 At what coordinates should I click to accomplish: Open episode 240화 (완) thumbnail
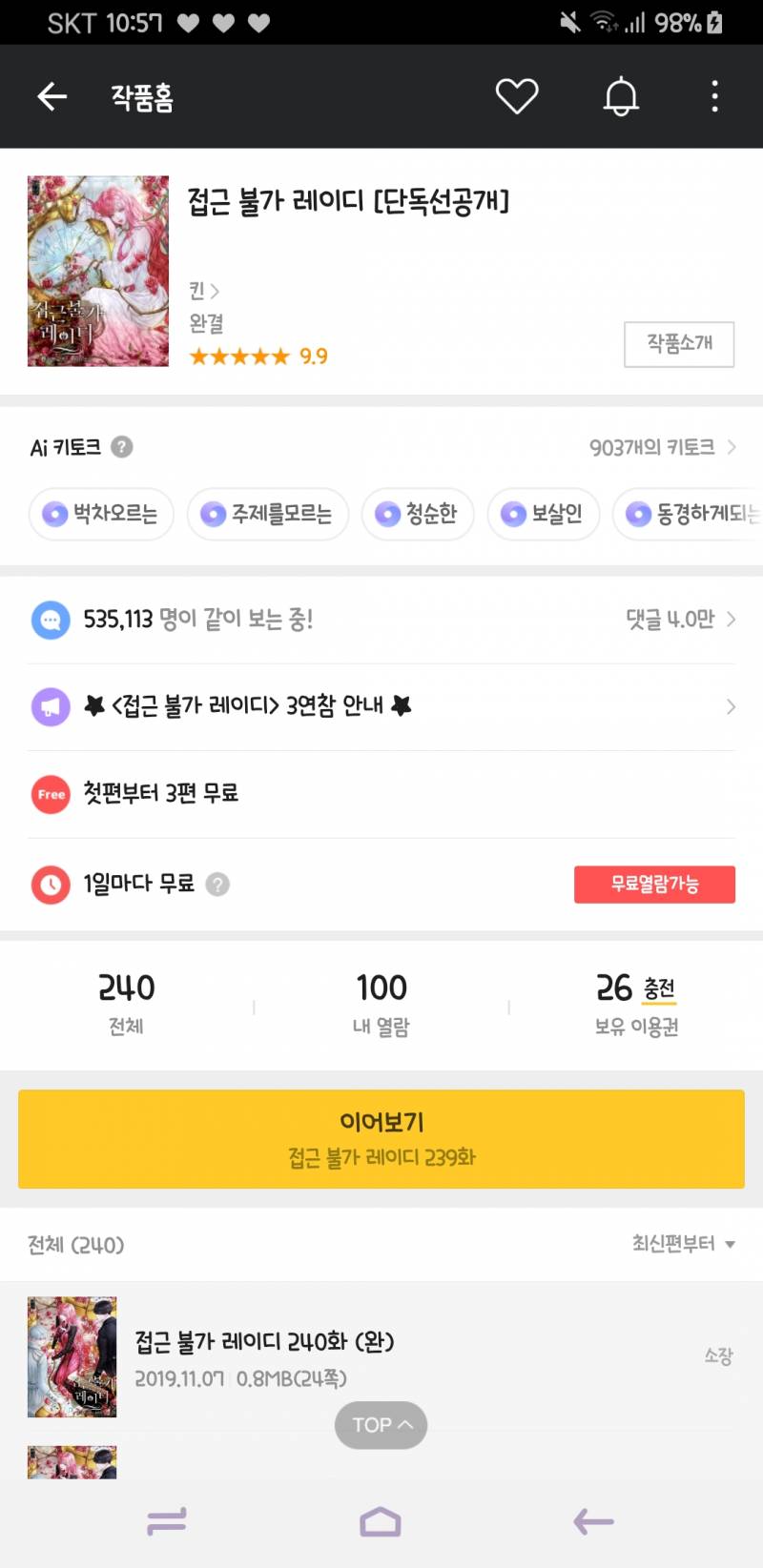click(x=72, y=1356)
